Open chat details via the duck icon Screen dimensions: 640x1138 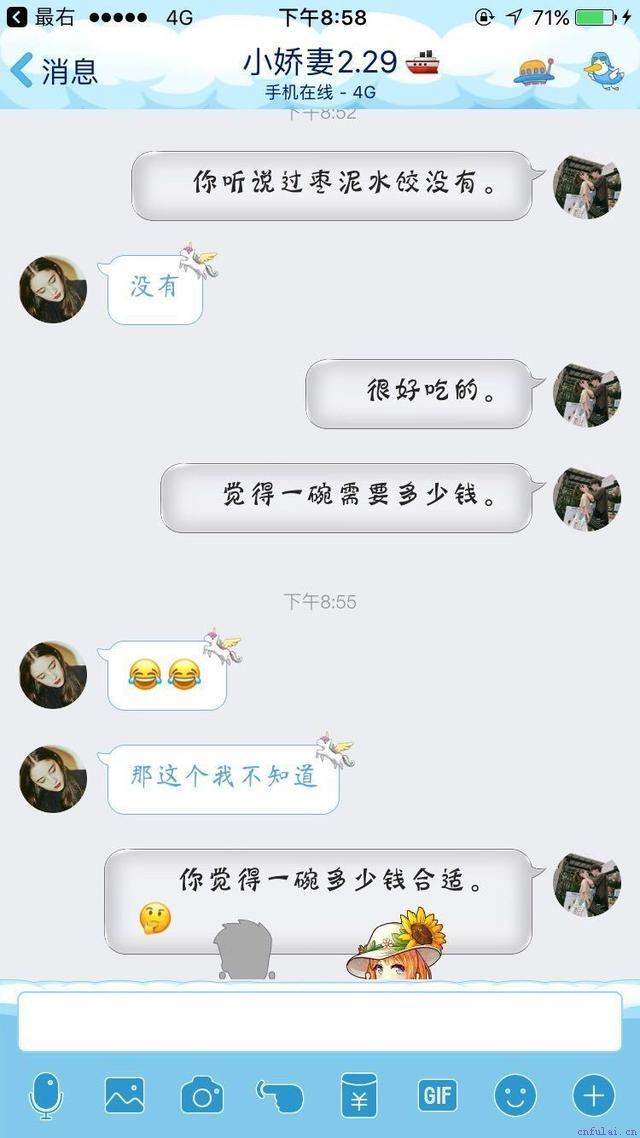tap(603, 71)
